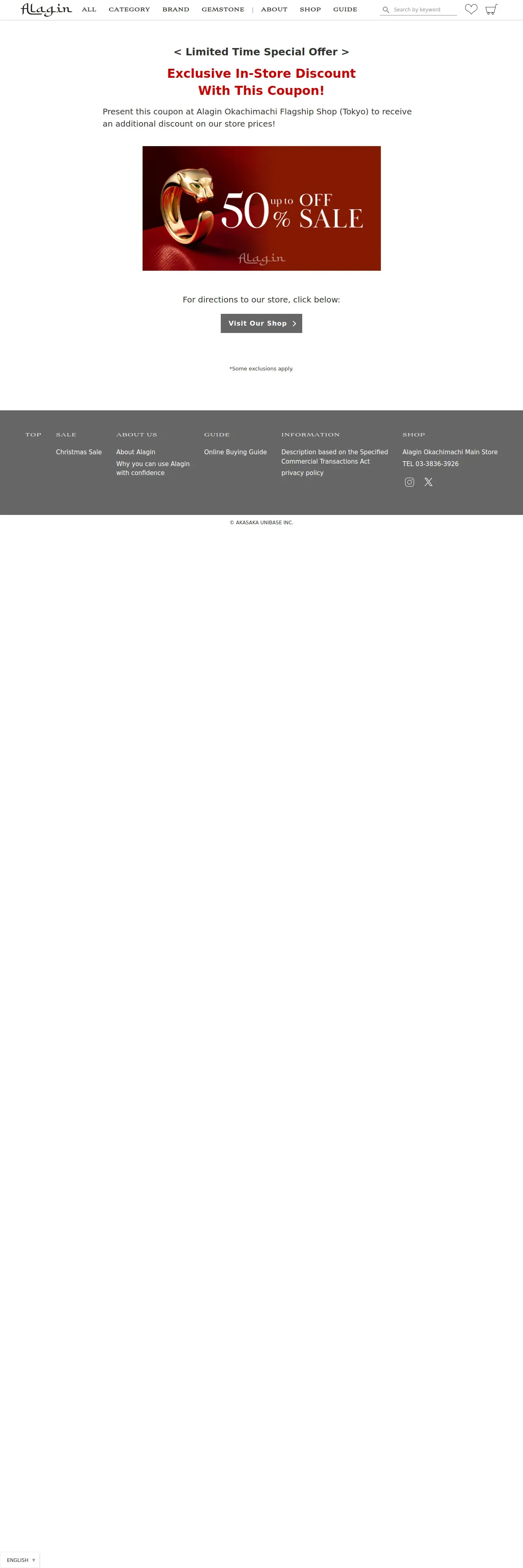523x1568 pixels.
Task: Open Why you can use Alagin with confidence
Action: [x=152, y=468]
